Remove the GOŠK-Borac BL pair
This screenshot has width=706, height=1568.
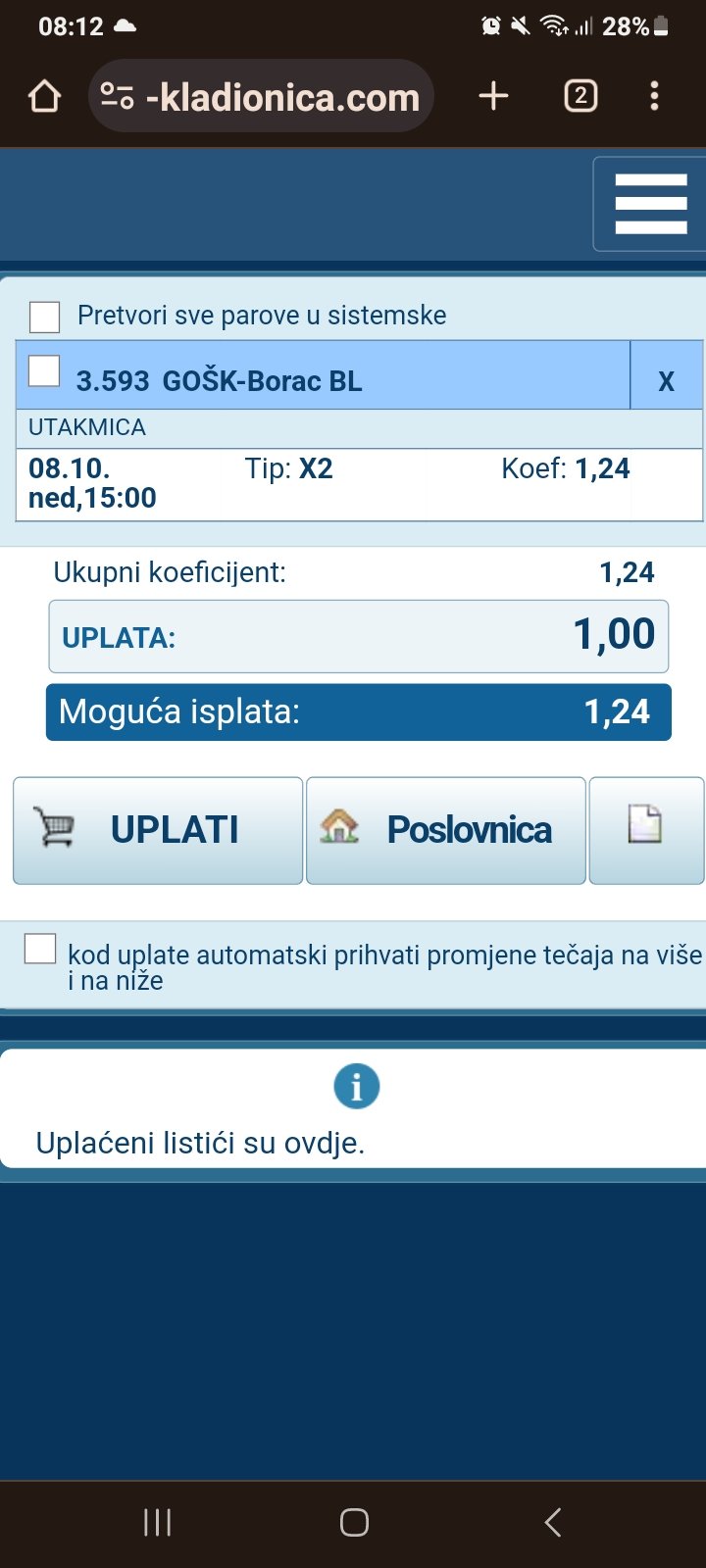pos(666,381)
